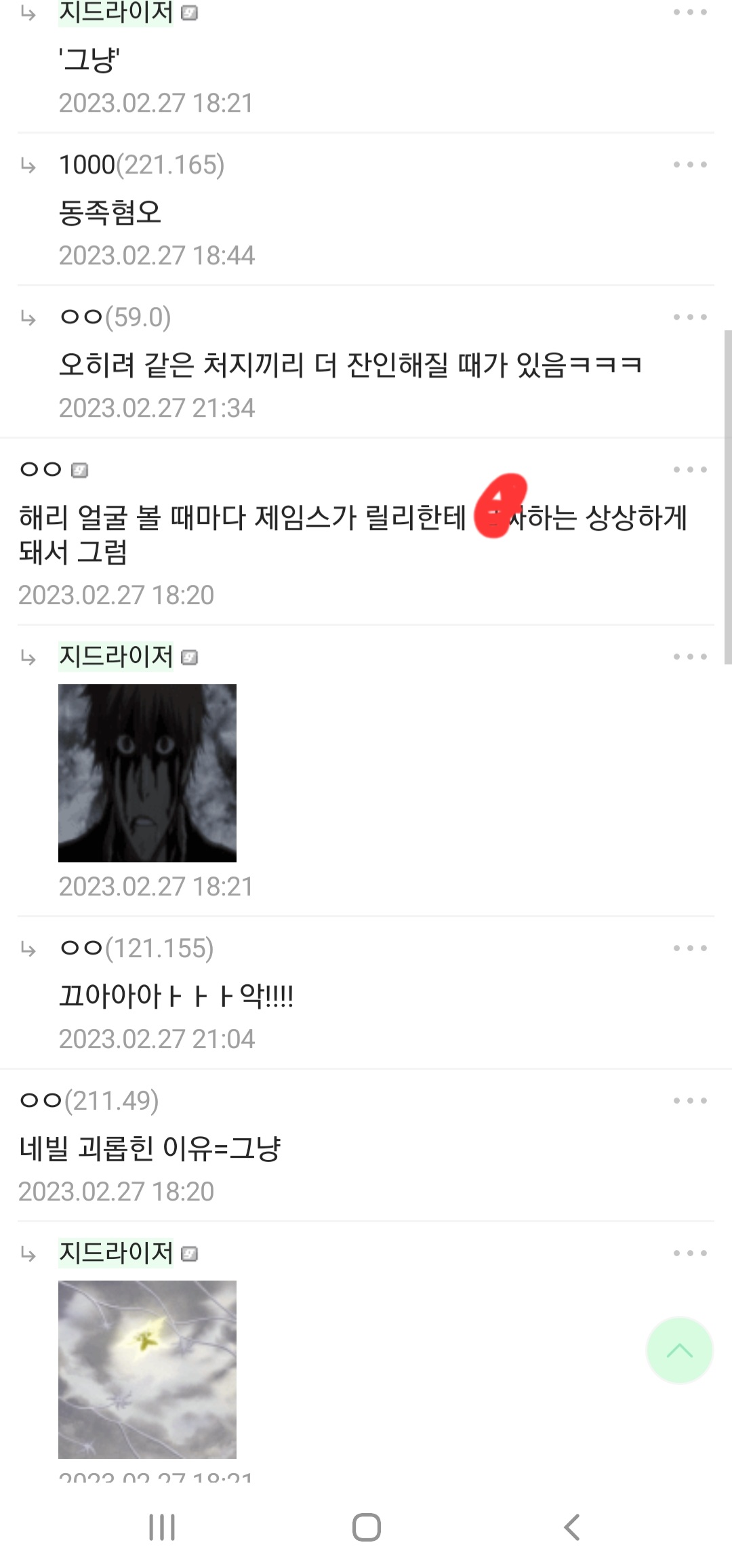Open the cloudy sky star image reply
This screenshot has width=732, height=1568.
coord(147,1369)
